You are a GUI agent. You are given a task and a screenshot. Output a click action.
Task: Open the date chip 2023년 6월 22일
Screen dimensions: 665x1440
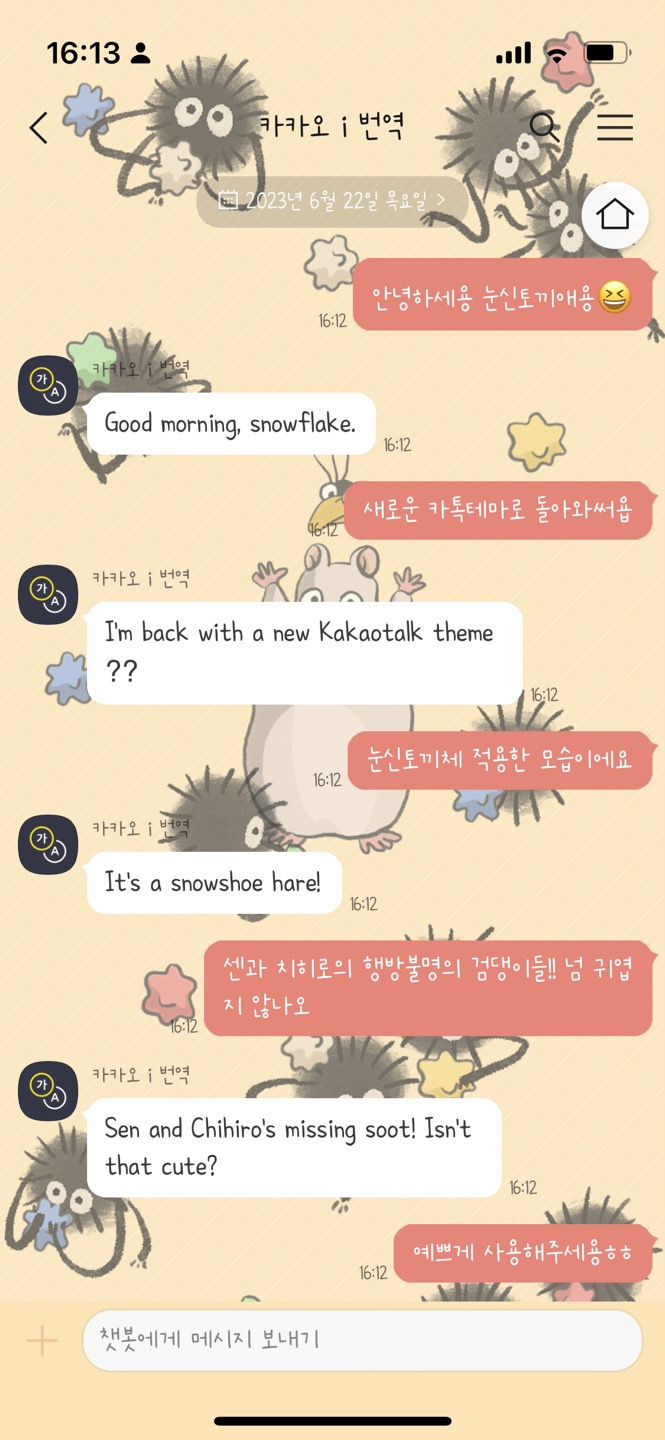332,200
